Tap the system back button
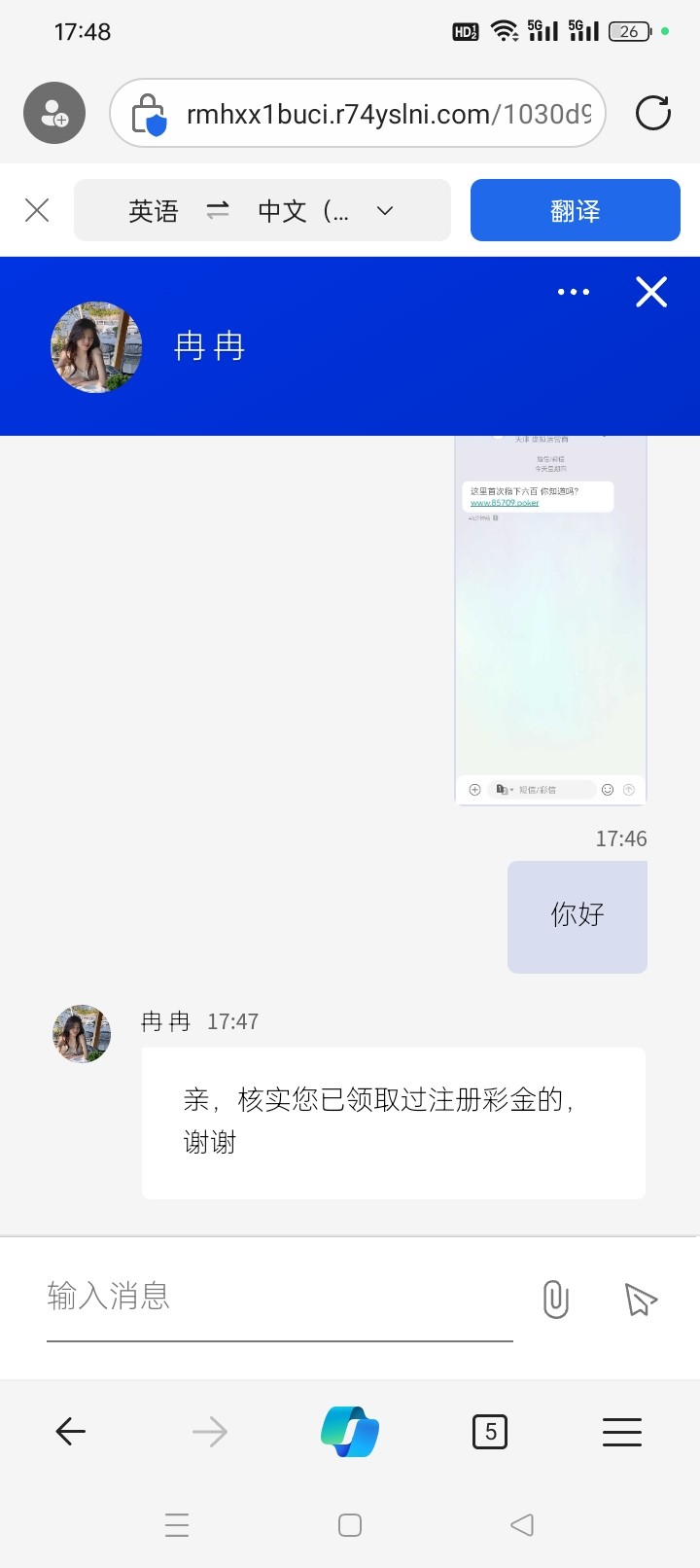This screenshot has width=700, height=1568. pyautogui.click(x=522, y=1524)
